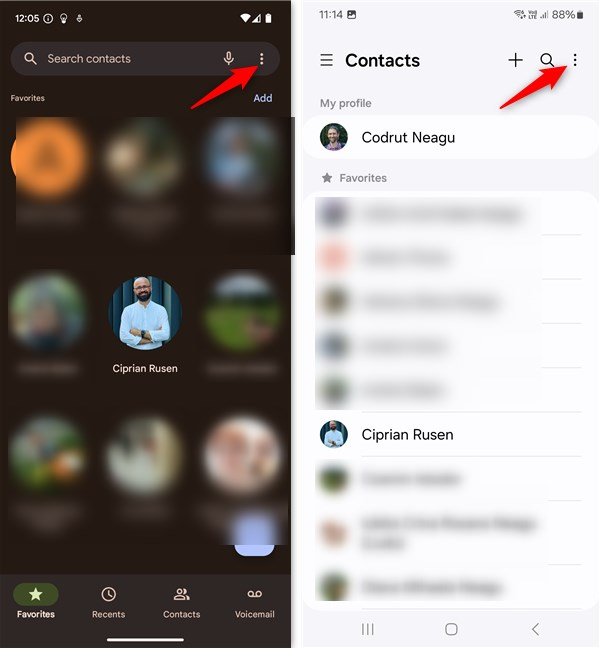This screenshot has width=600, height=648.
Task: Tap Add next to Favorites
Action: click(262, 98)
